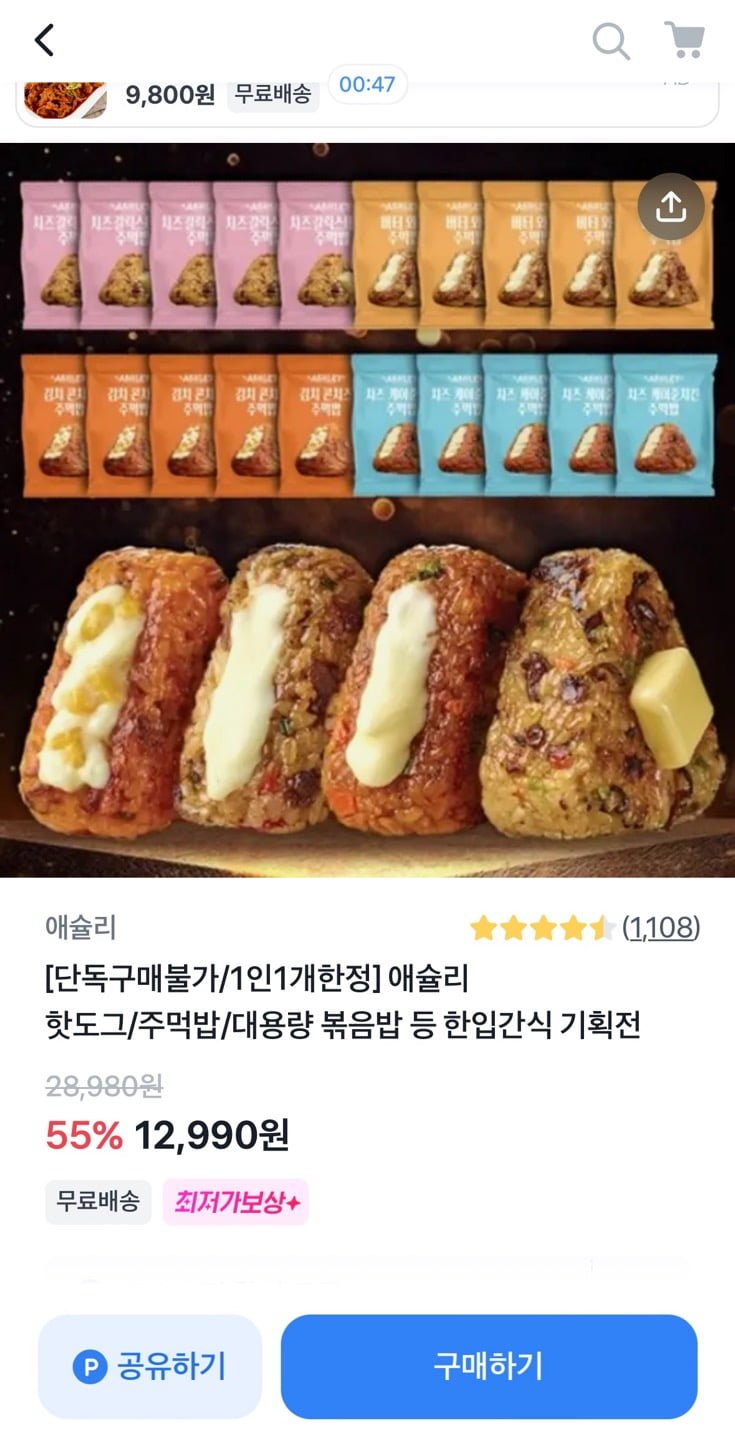Share this product via the image share icon
This screenshot has width=735, height=1440.
671,207
